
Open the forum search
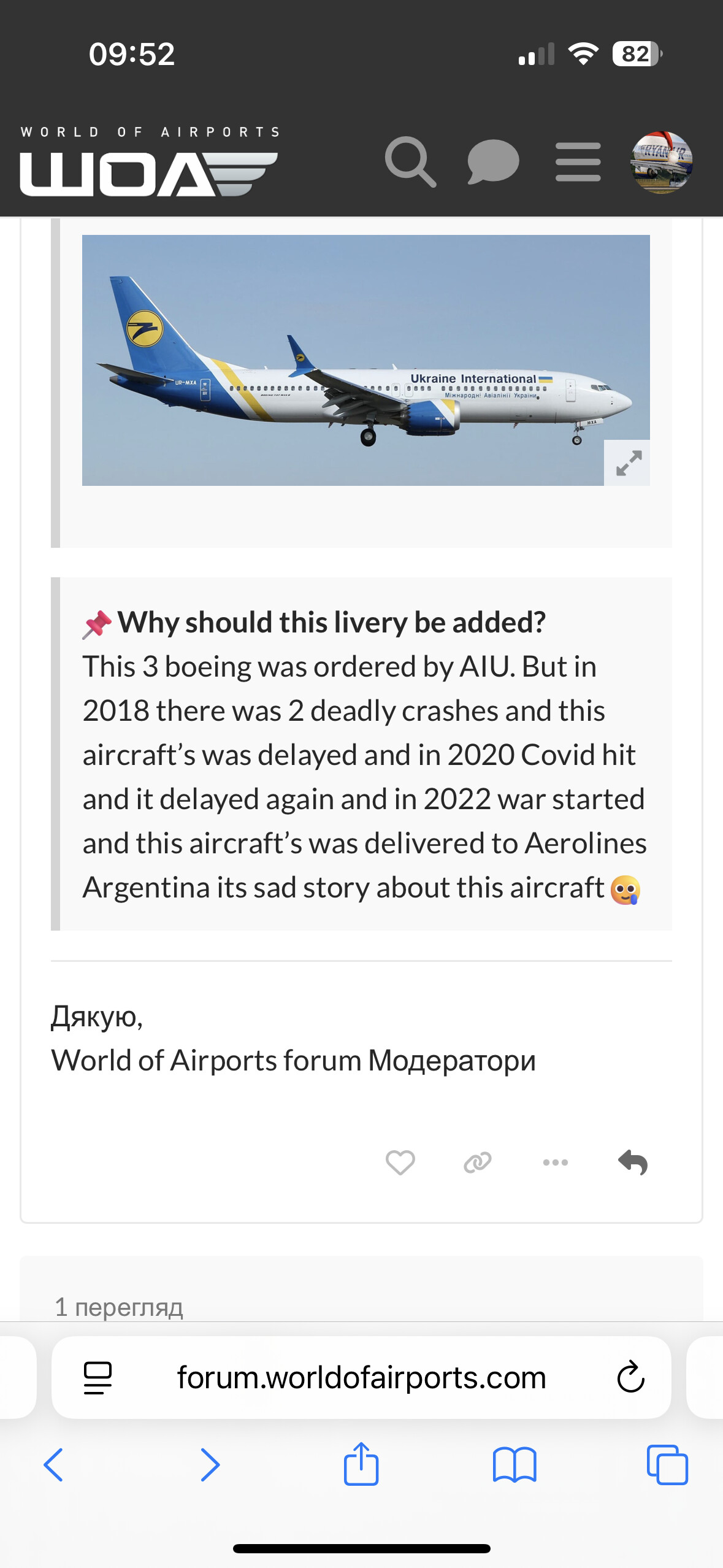410,162
